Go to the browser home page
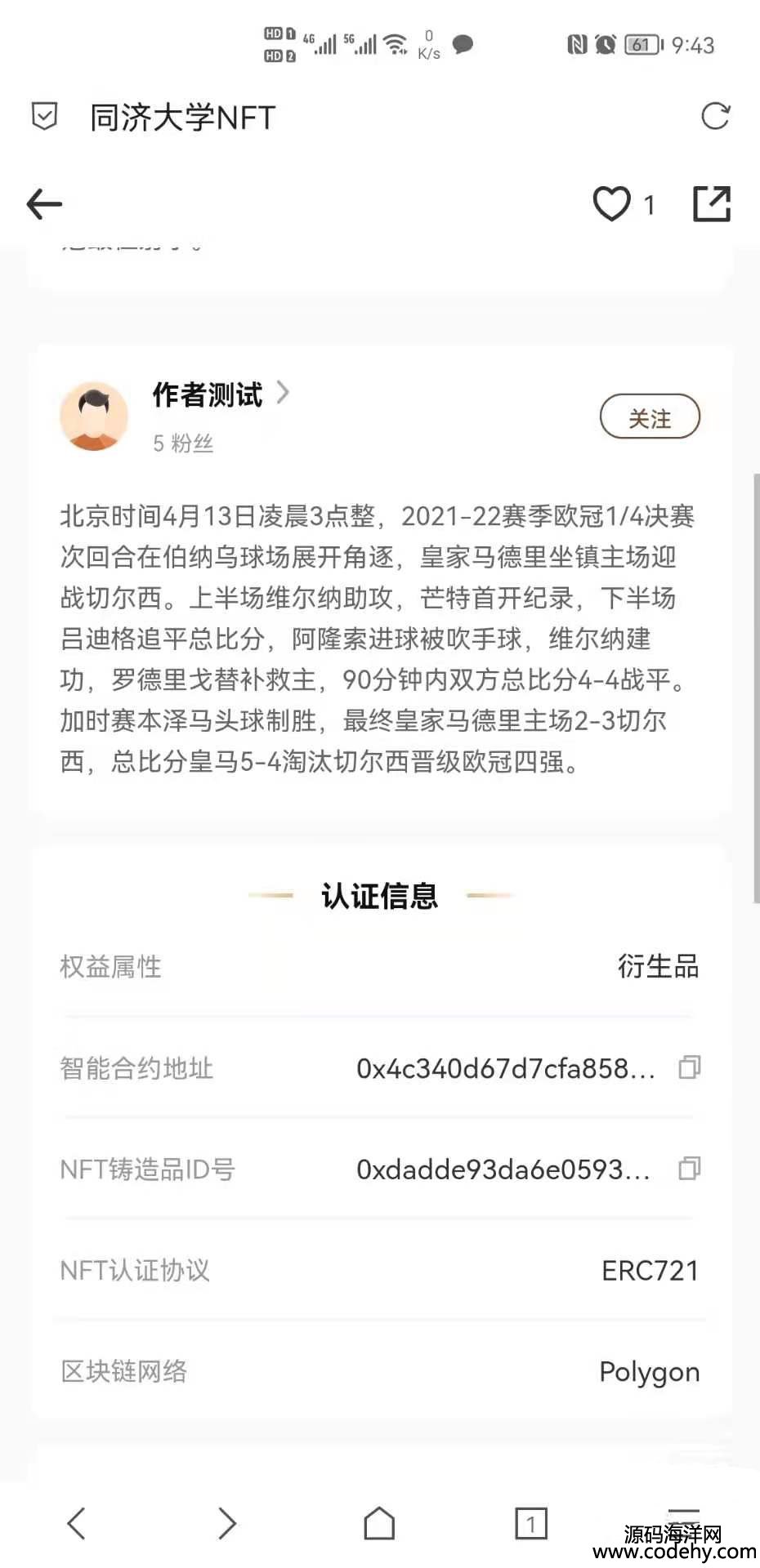The width and height of the screenshot is (760, 1568). pos(379,1524)
